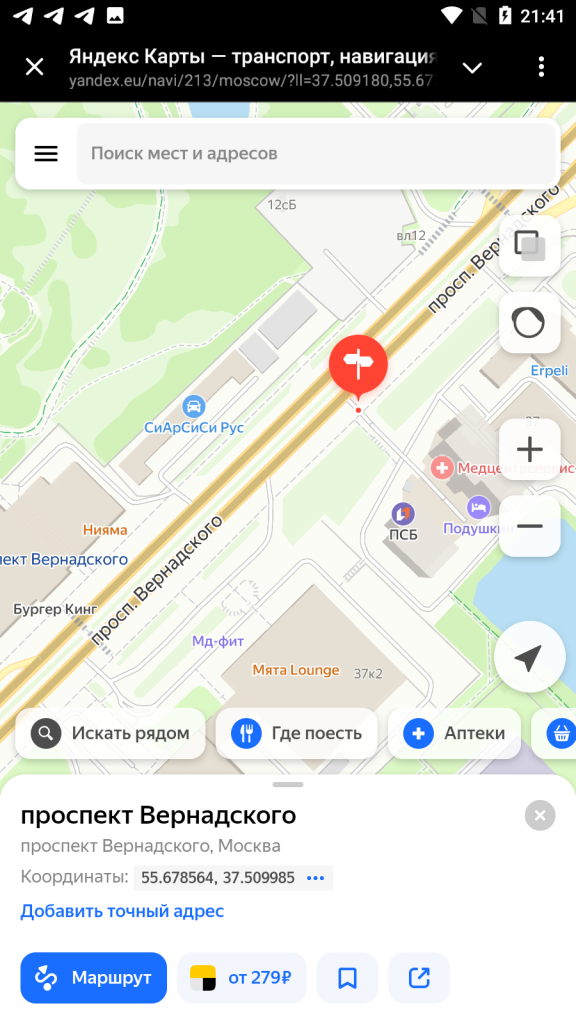Build a route with Маршрут button
Screen dimensions: 576x1024
[x=93, y=978]
